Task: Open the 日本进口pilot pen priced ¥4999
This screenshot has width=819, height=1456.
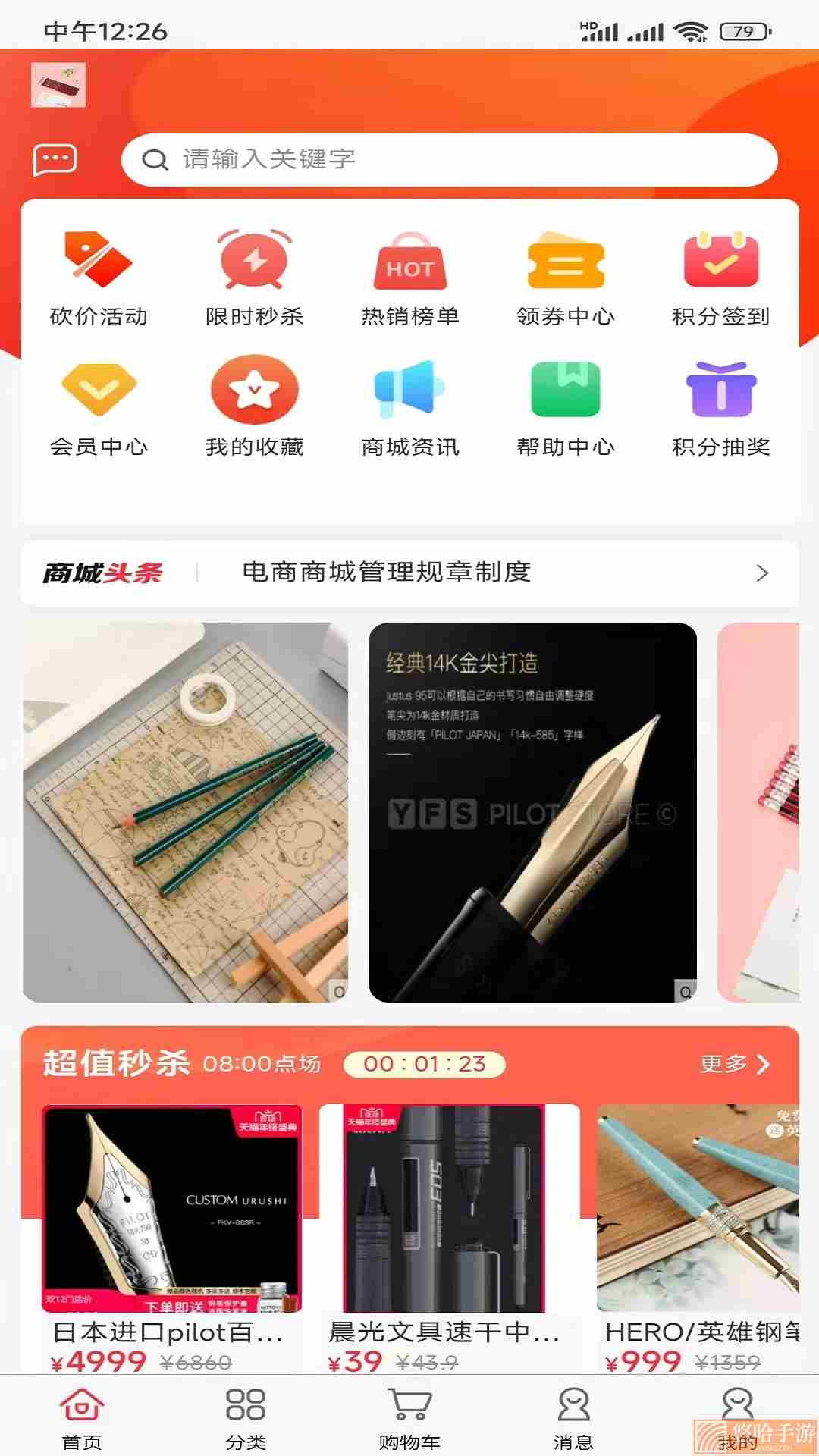Action: tap(172, 1239)
